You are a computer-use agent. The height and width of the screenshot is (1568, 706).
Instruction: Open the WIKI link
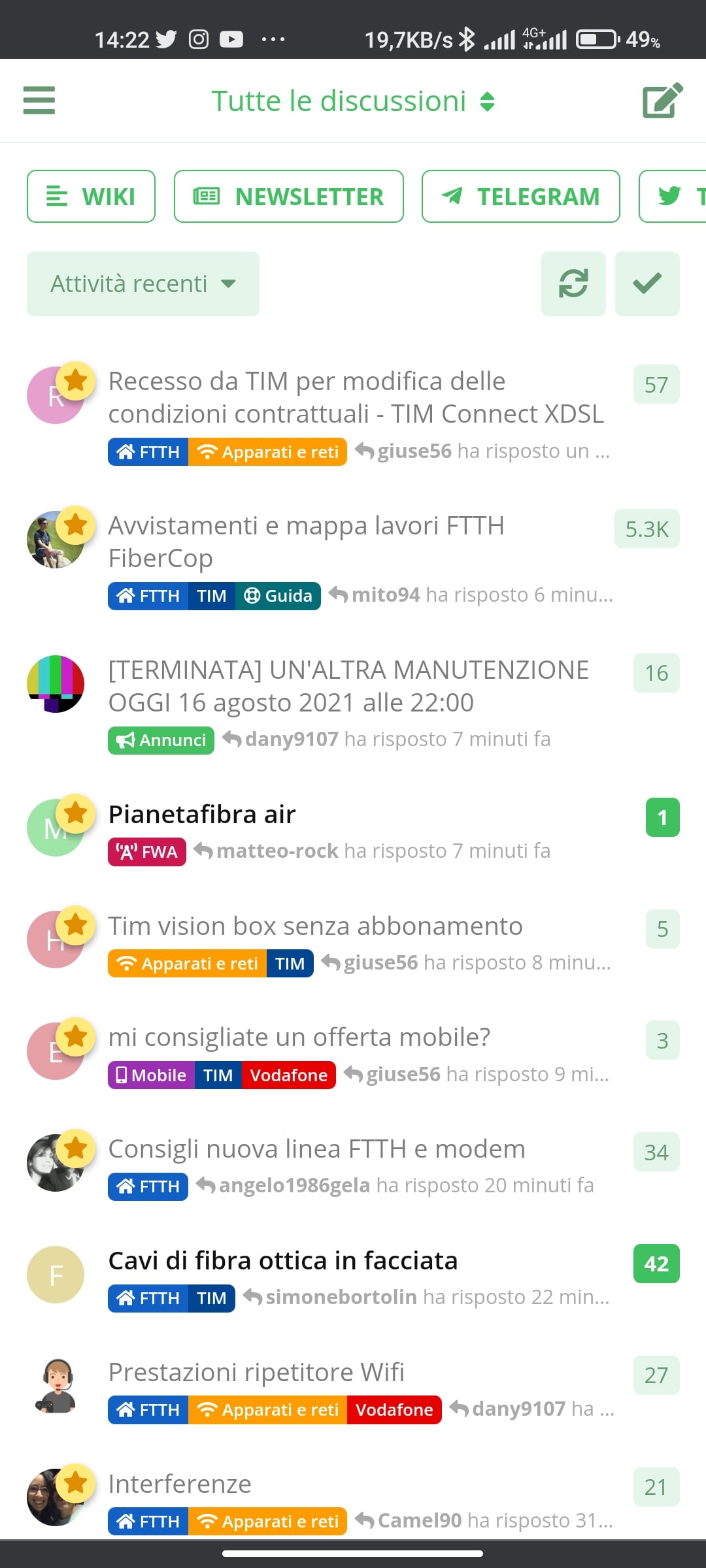(91, 197)
